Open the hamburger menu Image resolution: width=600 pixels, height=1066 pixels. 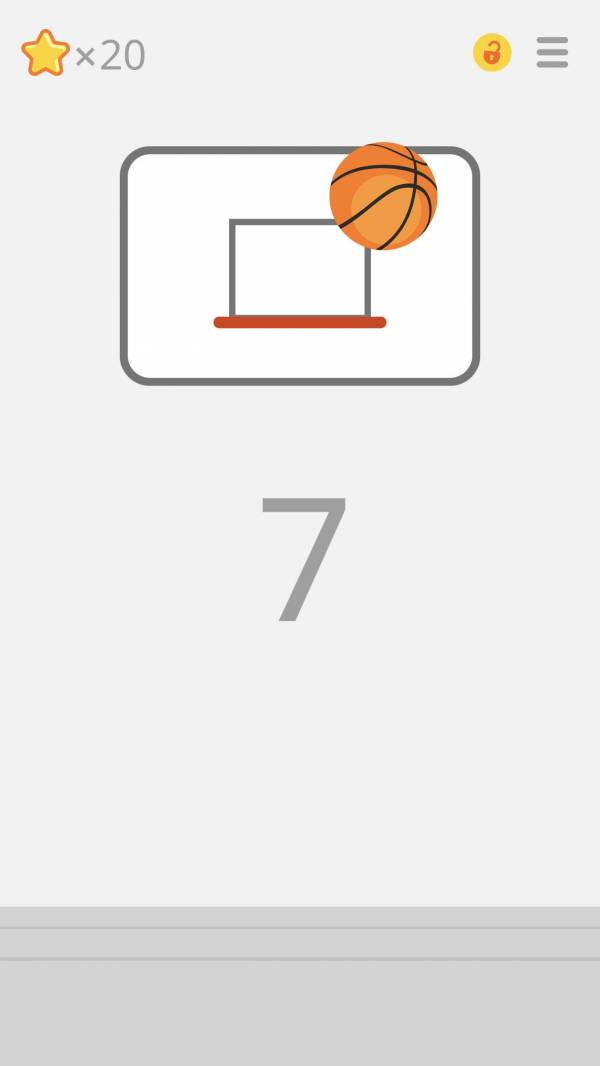[x=552, y=52]
